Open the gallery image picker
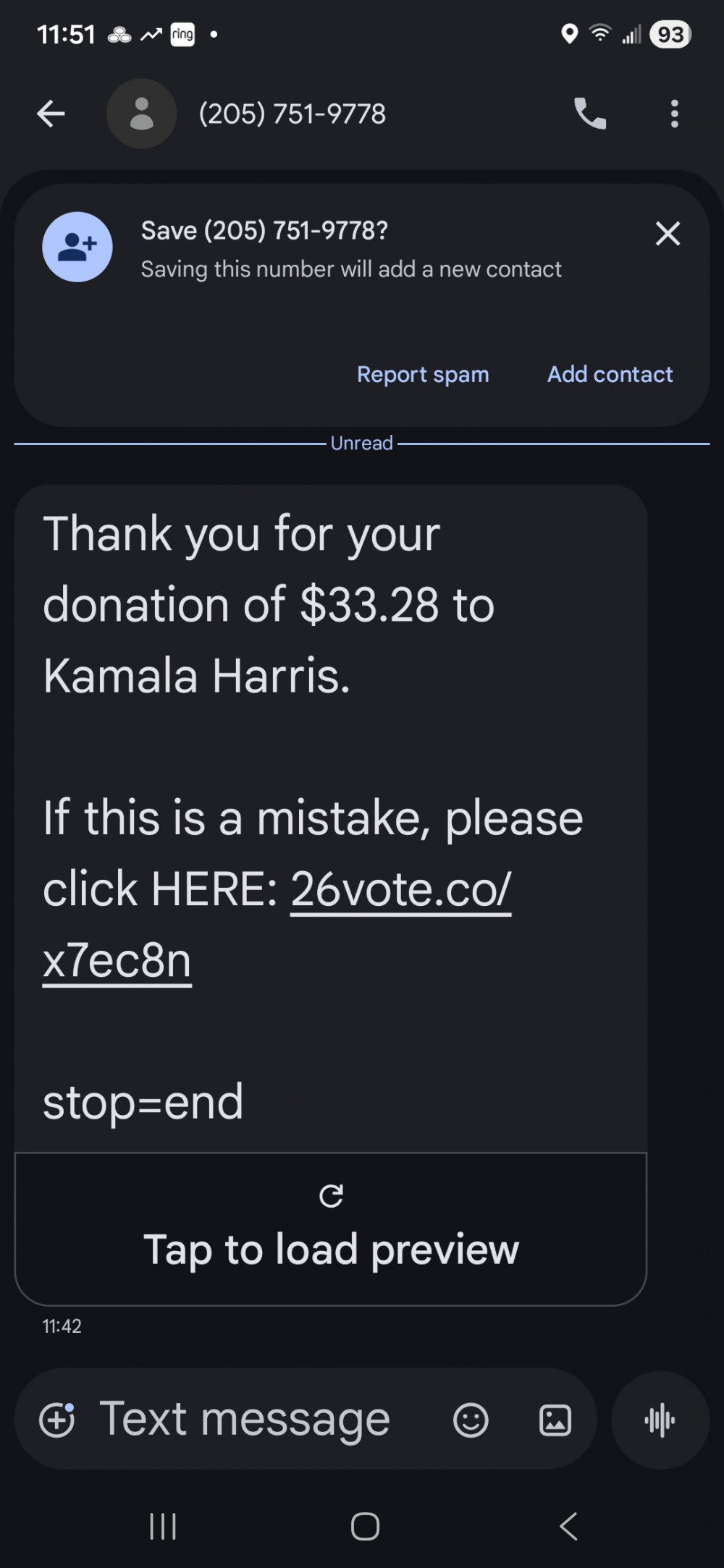The width and height of the screenshot is (724, 1568). click(555, 1420)
